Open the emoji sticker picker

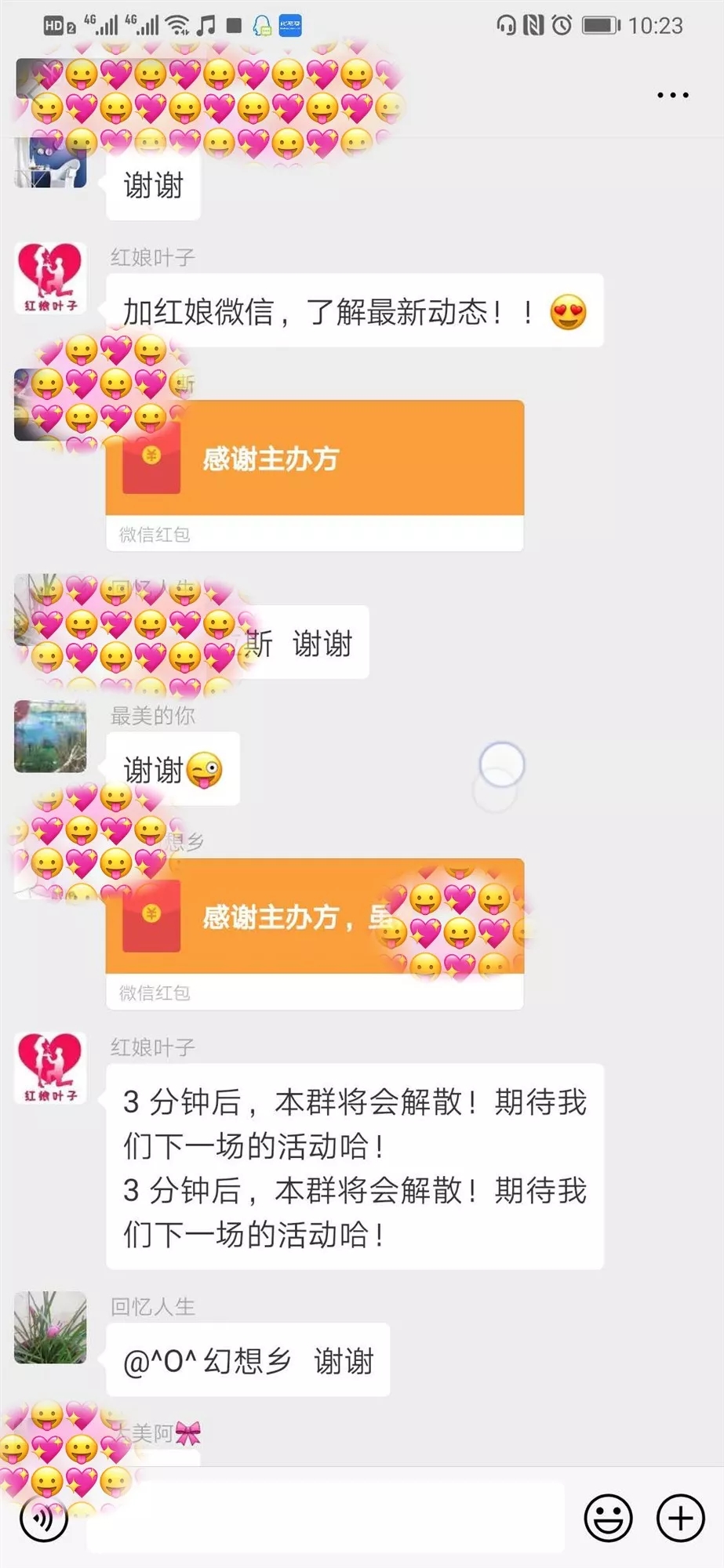(608, 1519)
